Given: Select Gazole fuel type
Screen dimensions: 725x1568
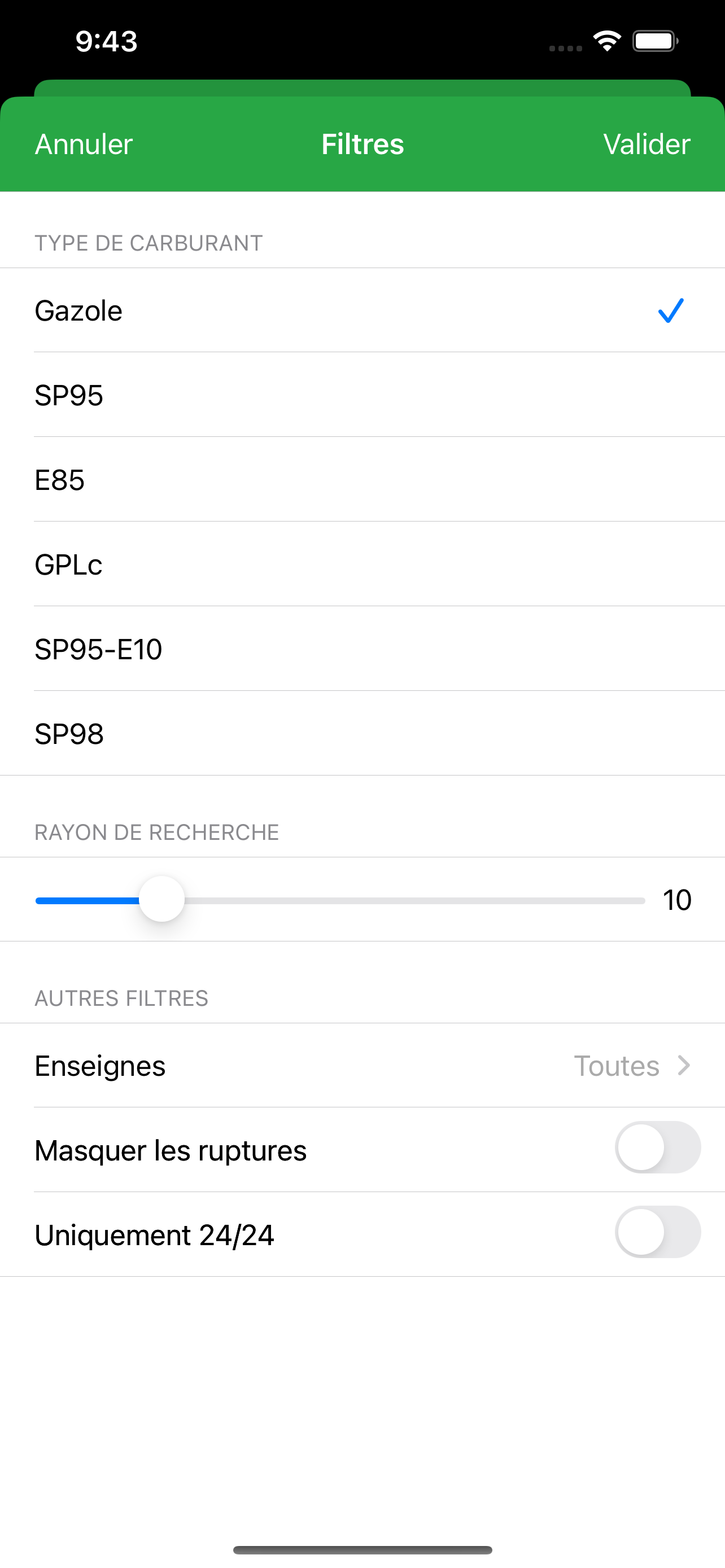Looking at the screenshot, I should point(362,310).
